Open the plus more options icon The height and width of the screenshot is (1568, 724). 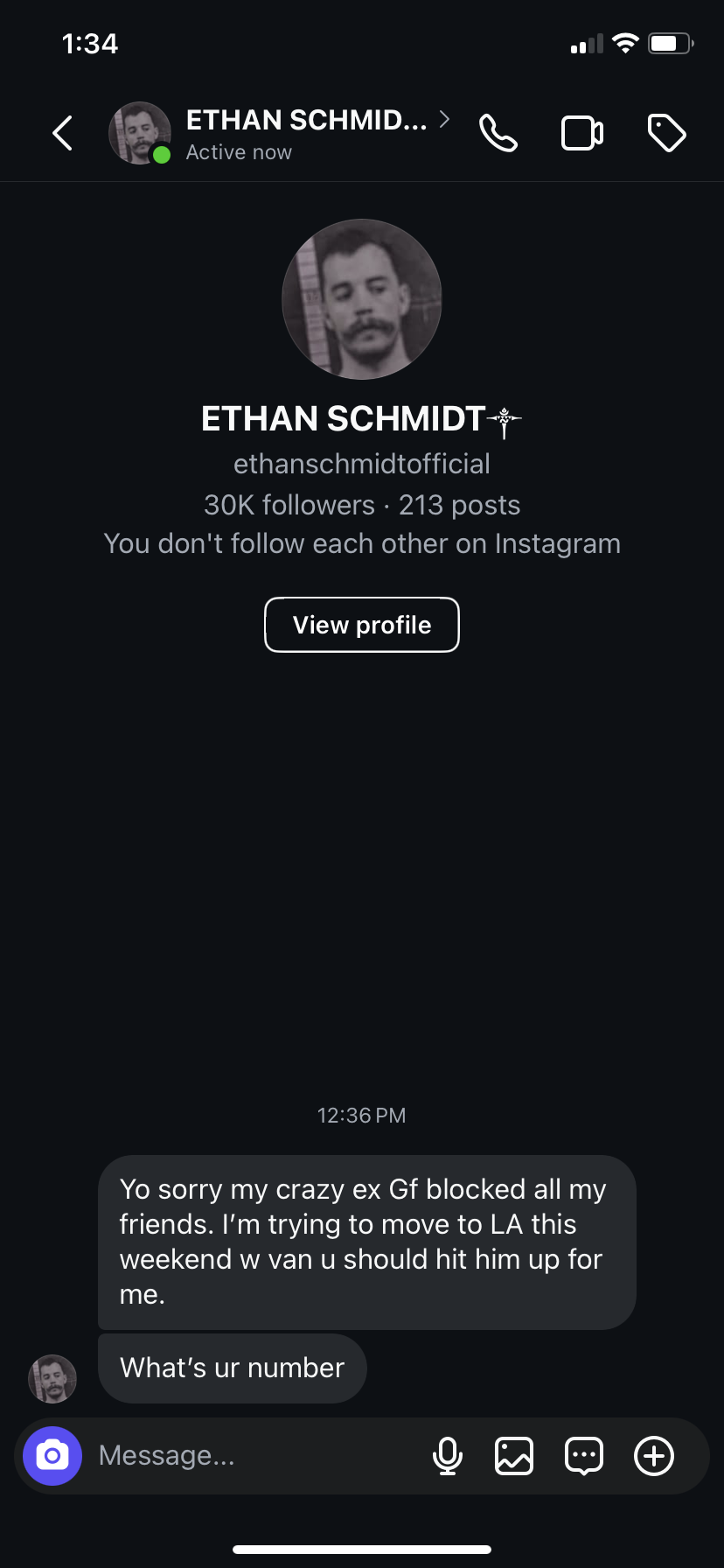coord(654,1456)
